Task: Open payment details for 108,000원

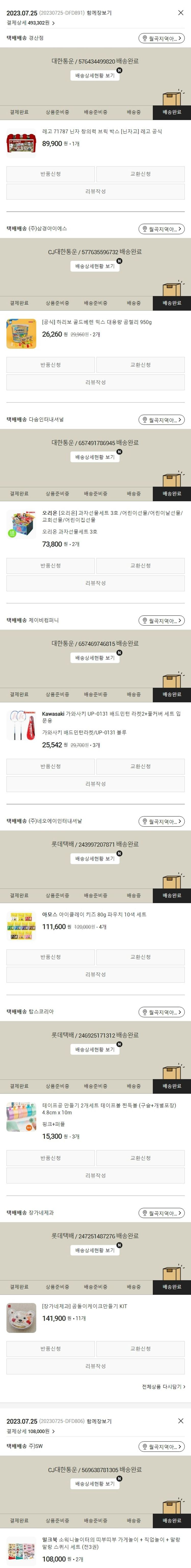Action: (x=30, y=1431)
